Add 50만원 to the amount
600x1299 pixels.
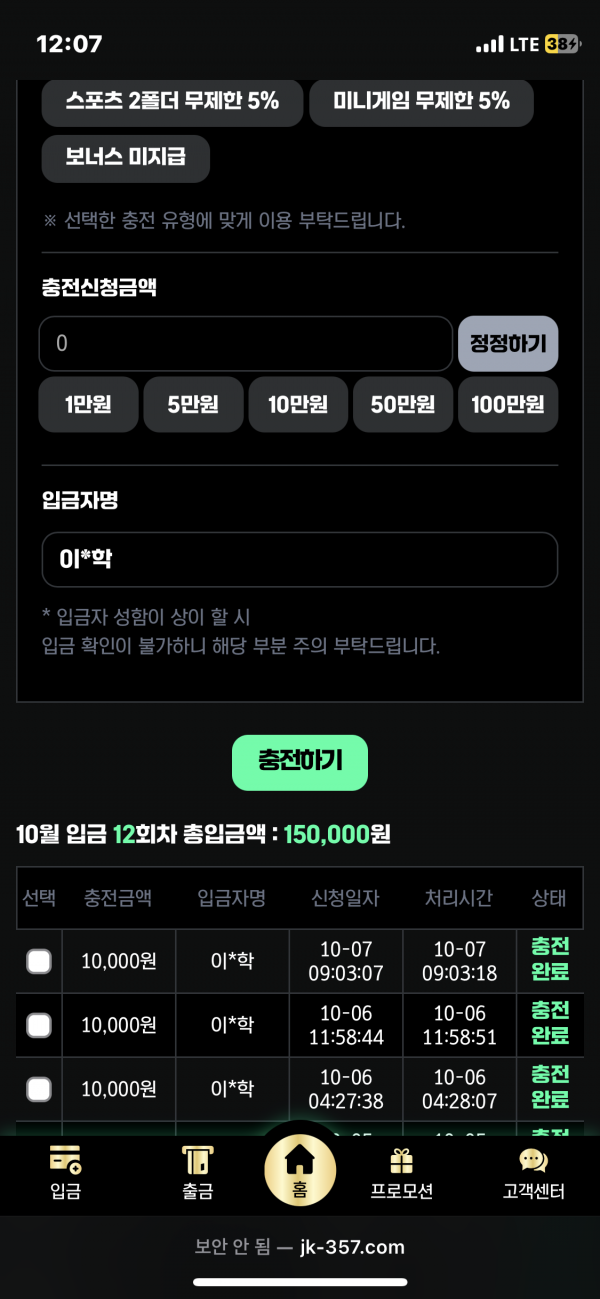[403, 404]
